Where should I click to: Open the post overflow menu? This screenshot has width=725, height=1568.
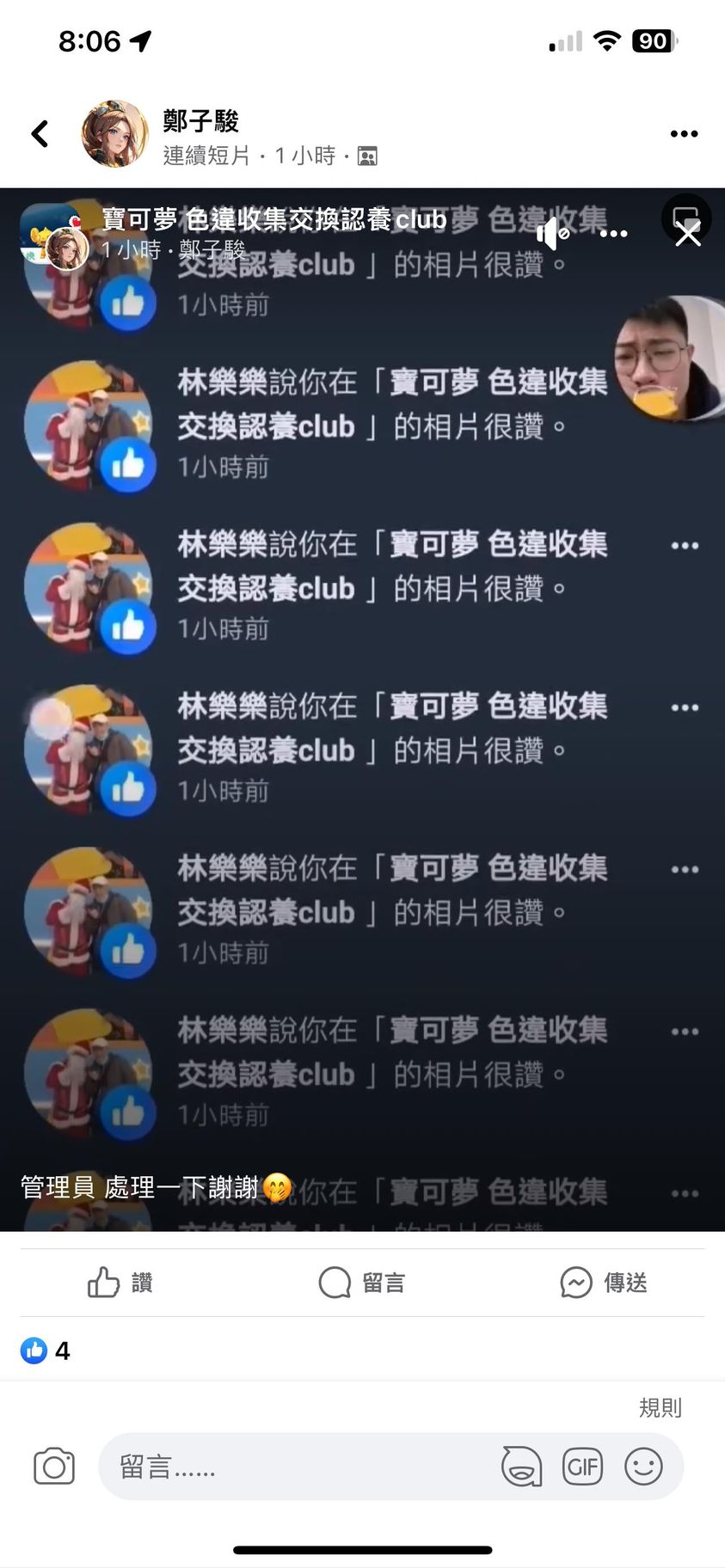(684, 134)
